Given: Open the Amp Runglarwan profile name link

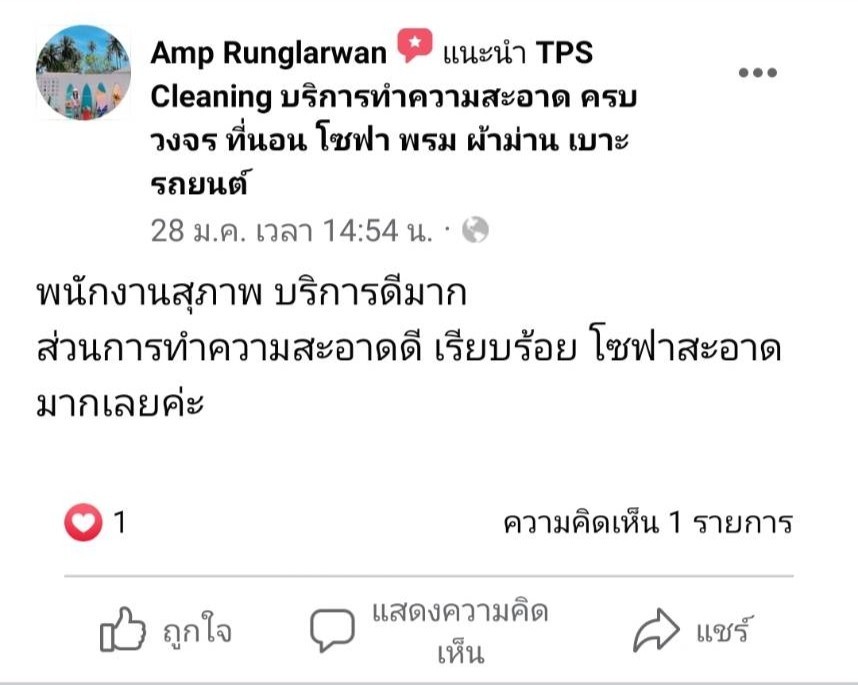Looking at the screenshot, I should [267, 52].
